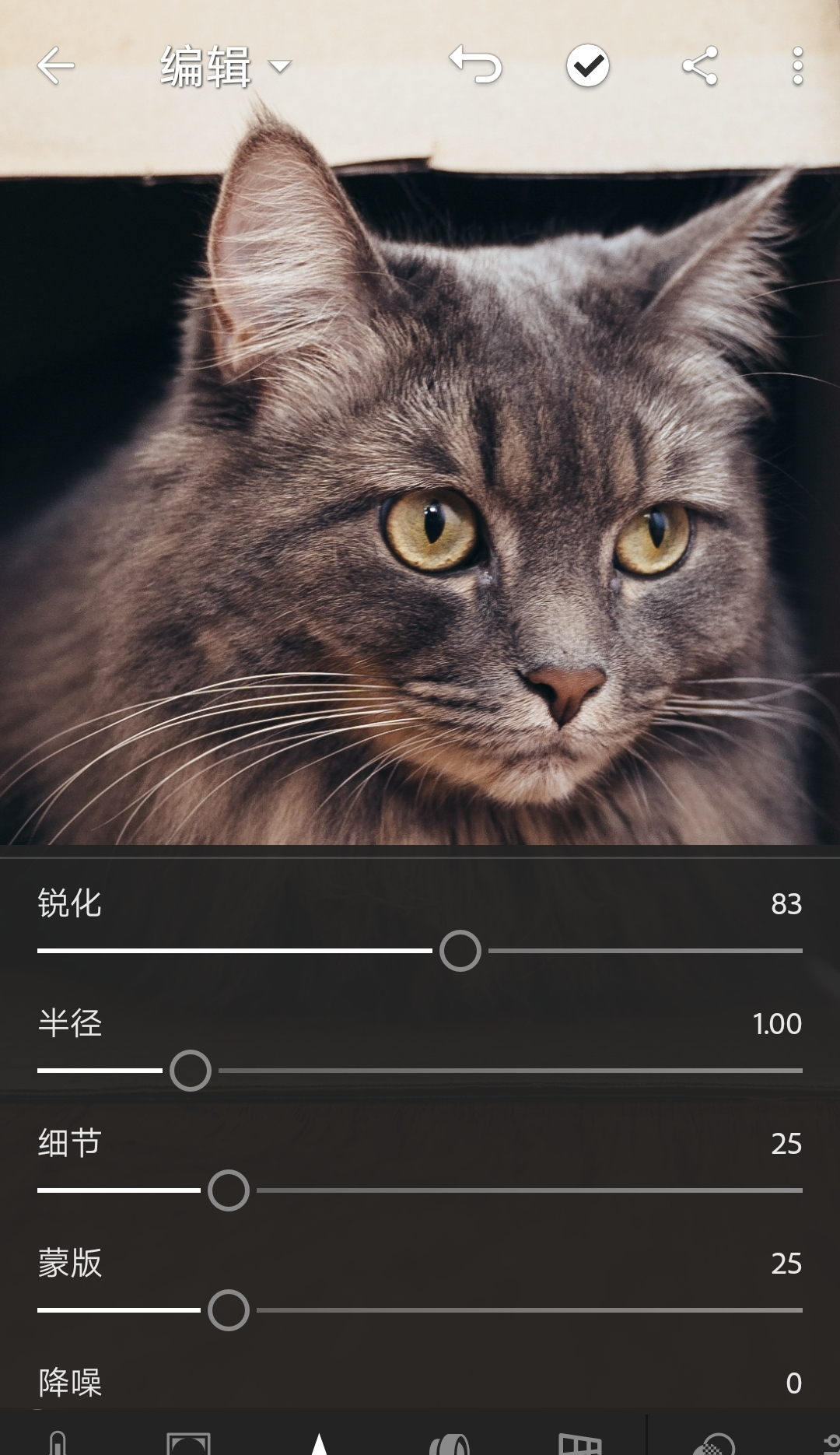The width and height of the screenshot is (840, 1455).
Task: Undo the last edit
Action: tap(475, 65)
